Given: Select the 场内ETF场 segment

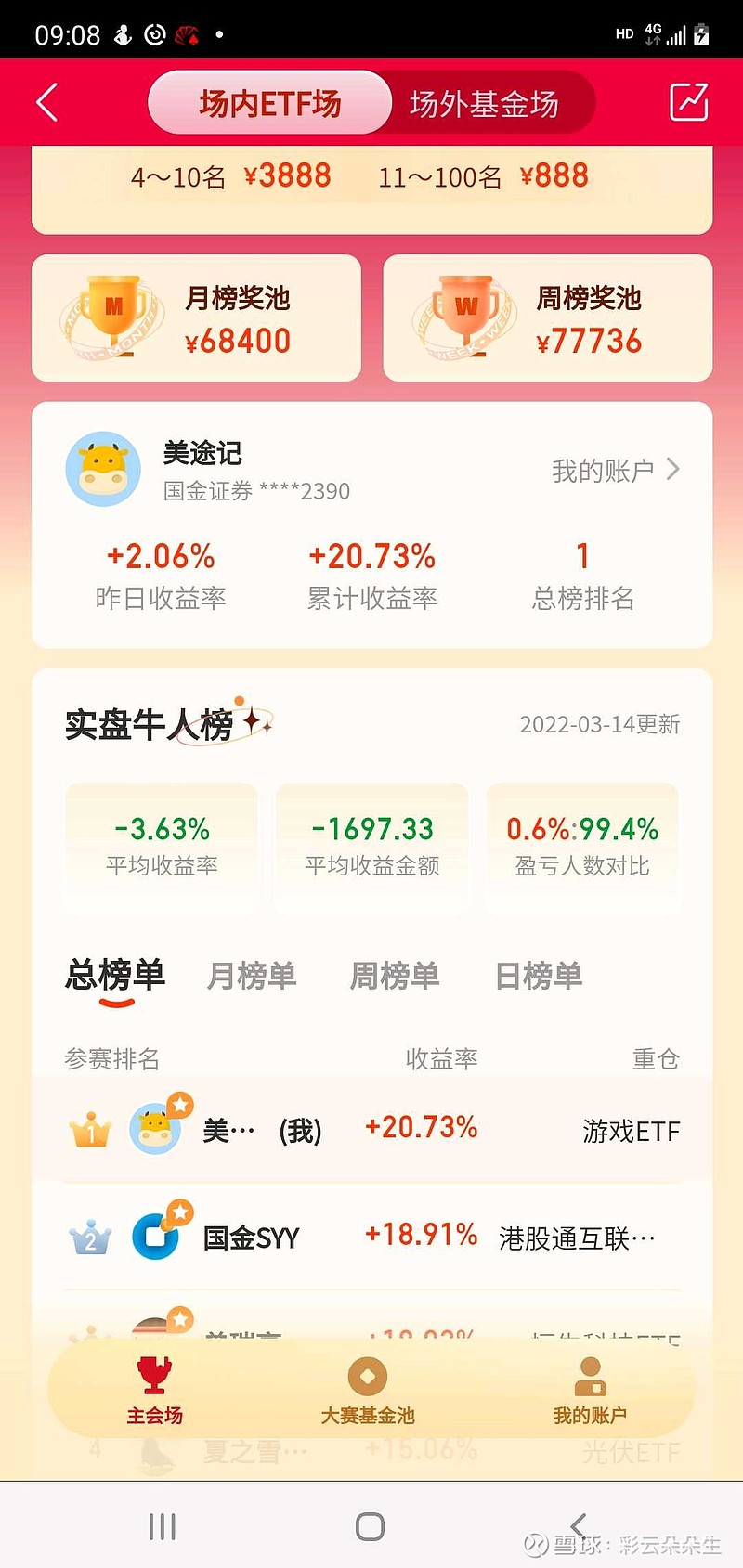Looking at the screenshot, I should coord(270,103).
